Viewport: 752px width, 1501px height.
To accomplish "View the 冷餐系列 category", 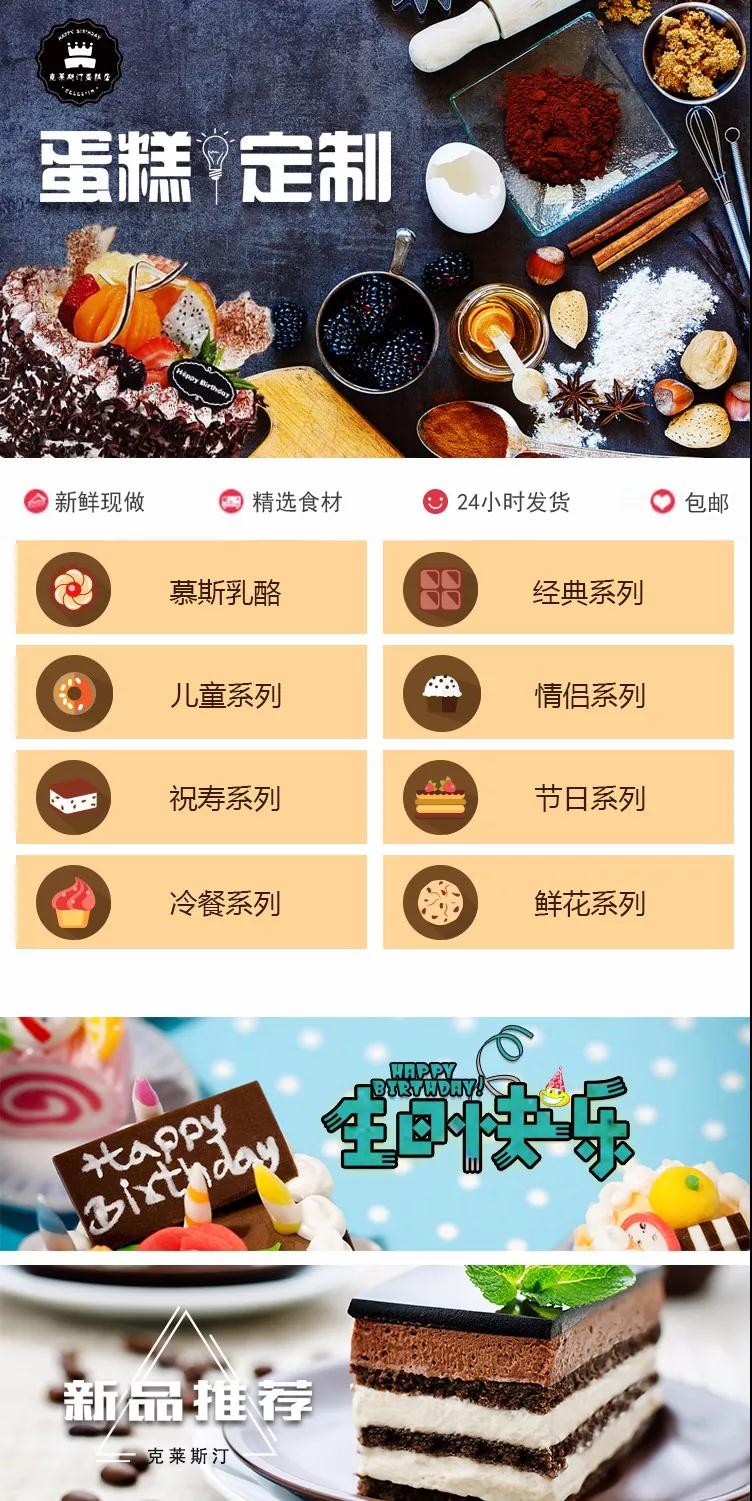I will pos(191,902).
